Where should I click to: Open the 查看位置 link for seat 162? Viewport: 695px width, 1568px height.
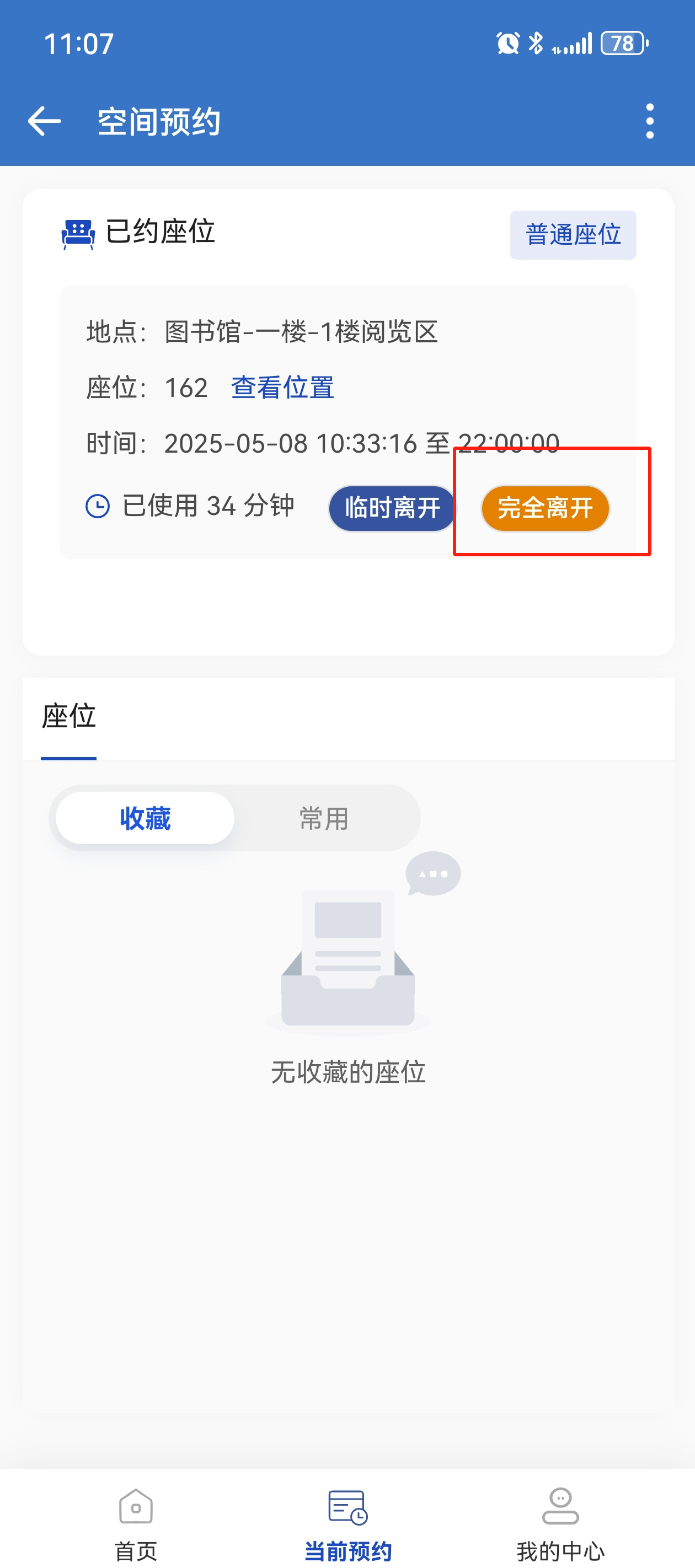(282, 387)
